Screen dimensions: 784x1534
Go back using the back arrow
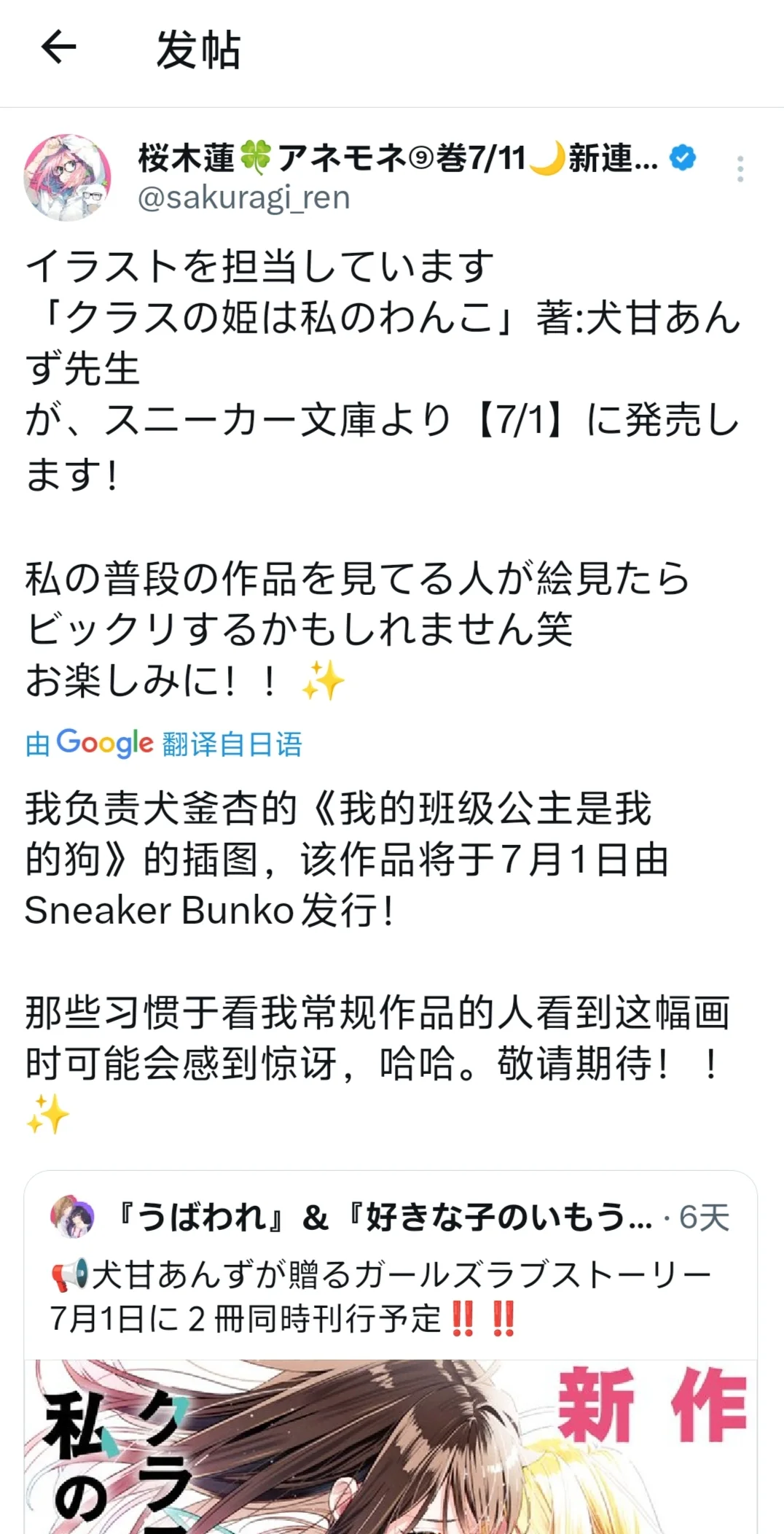click(x=58, y=49)
